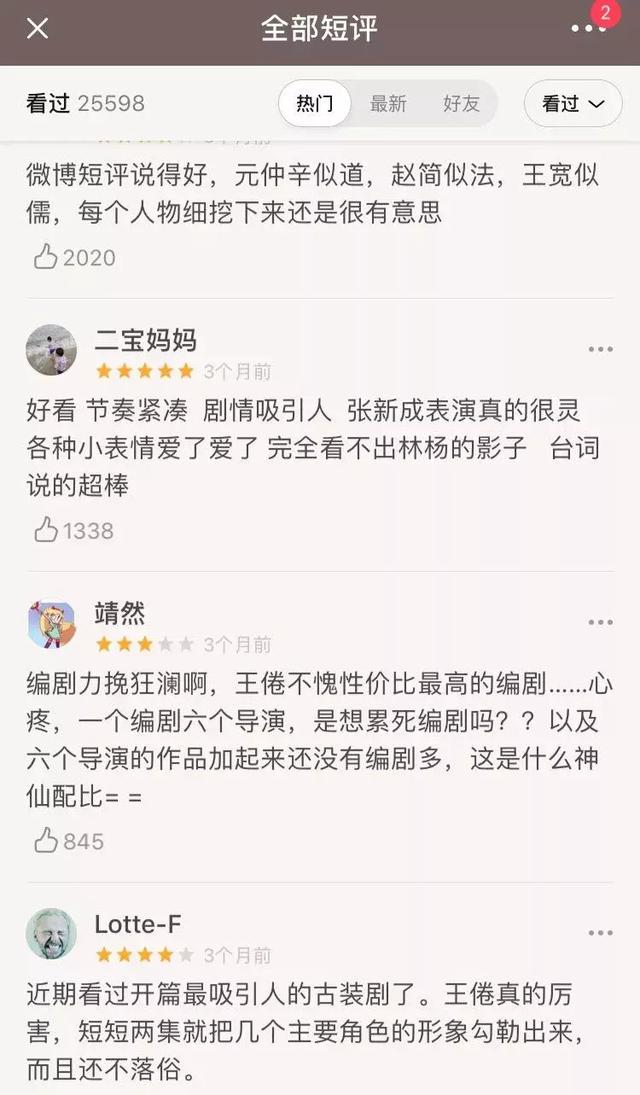
Task: Open more options on 二宝妈妈's review
Action: click(x=600, y=348)
